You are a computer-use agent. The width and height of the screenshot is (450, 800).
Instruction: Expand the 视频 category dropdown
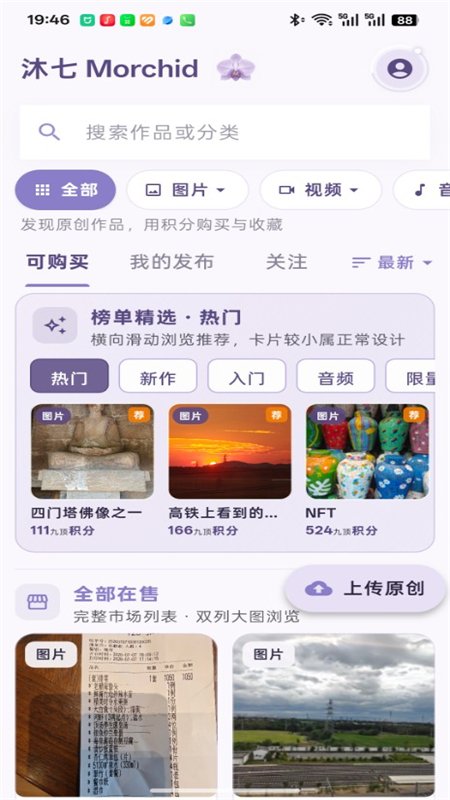[x=320, y=190]
